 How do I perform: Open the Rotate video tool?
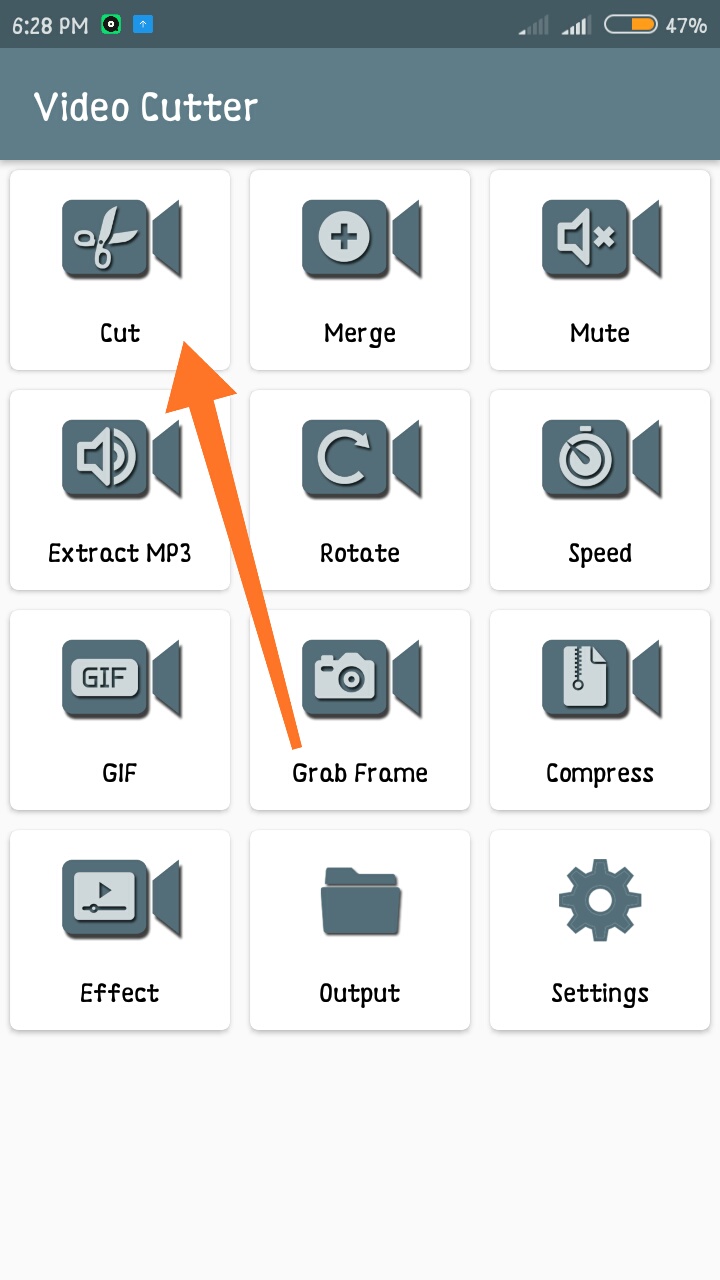click(x=360, y=489)
